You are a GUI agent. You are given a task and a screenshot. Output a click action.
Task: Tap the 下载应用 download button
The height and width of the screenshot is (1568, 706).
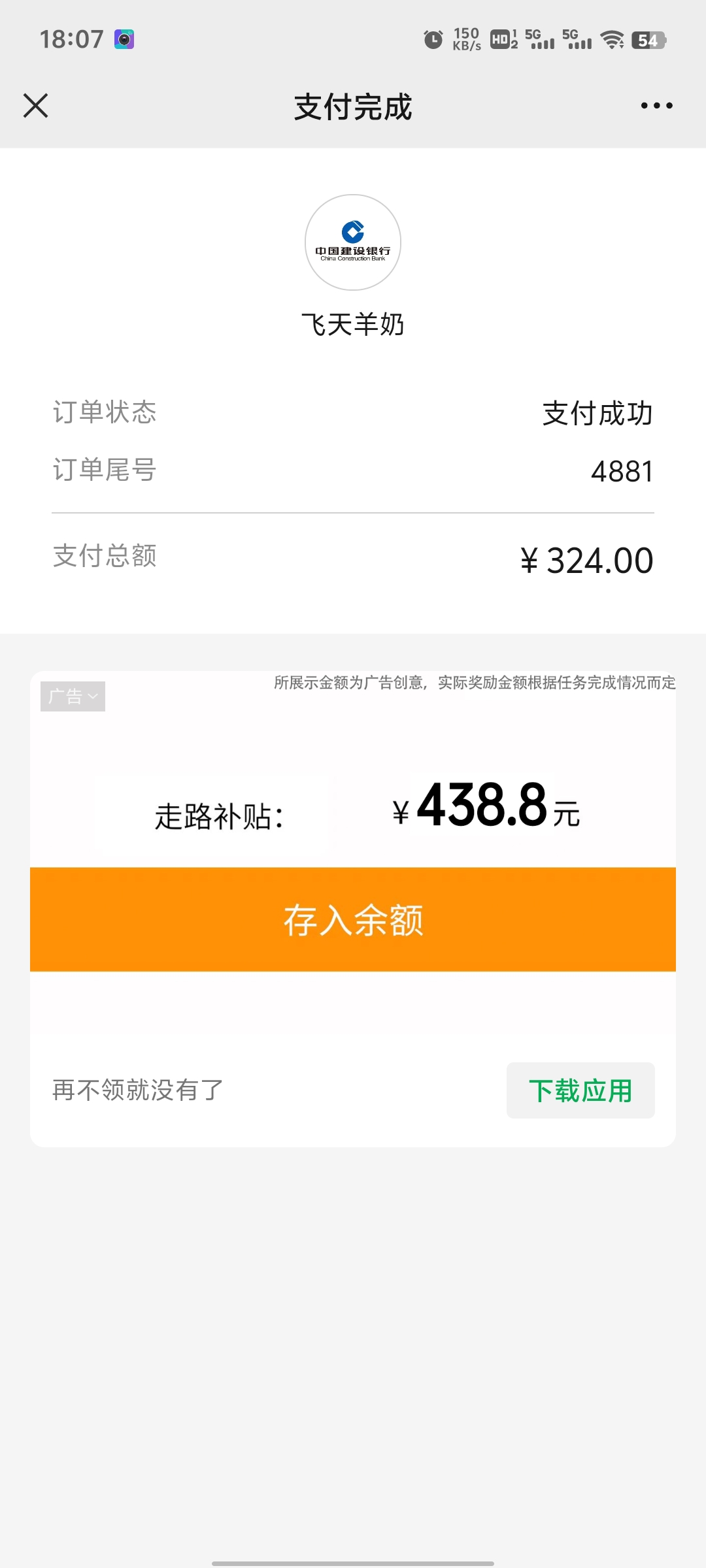[x=580, y=1090]
